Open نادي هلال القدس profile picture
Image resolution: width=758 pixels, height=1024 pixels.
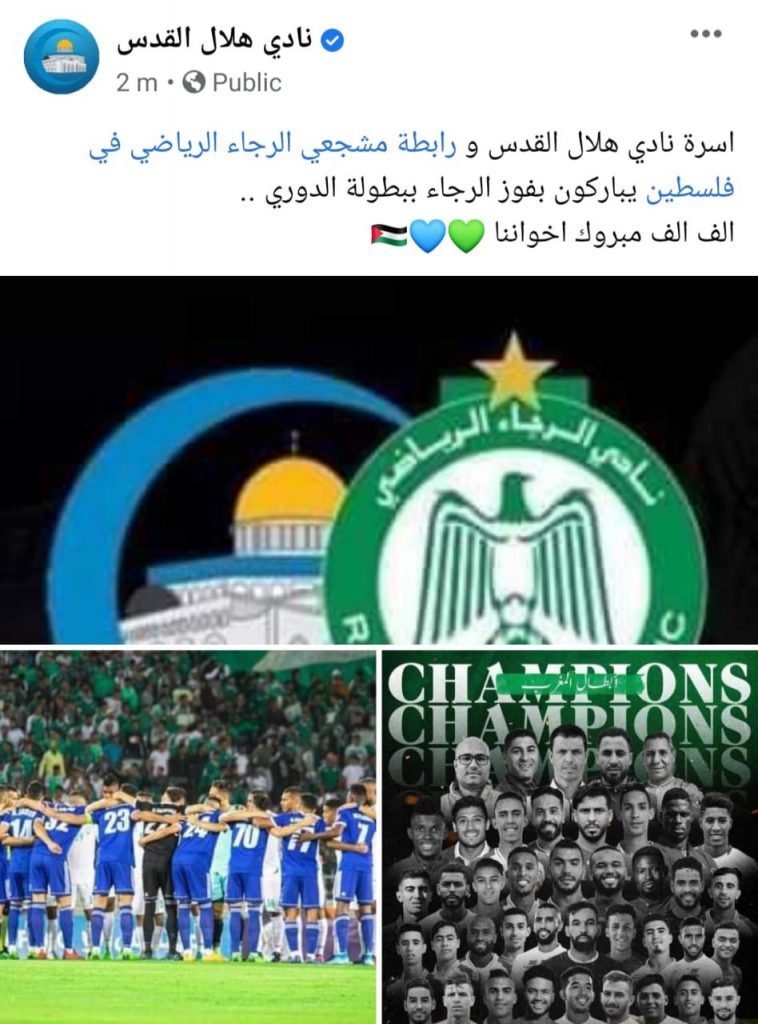pos(62,56)
